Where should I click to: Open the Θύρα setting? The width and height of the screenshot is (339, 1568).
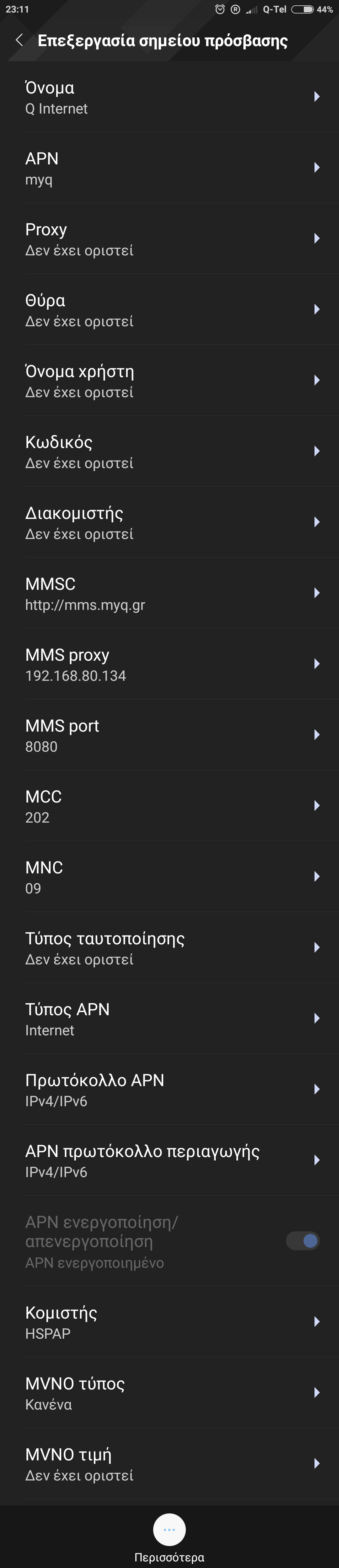[x=169, y=310]
